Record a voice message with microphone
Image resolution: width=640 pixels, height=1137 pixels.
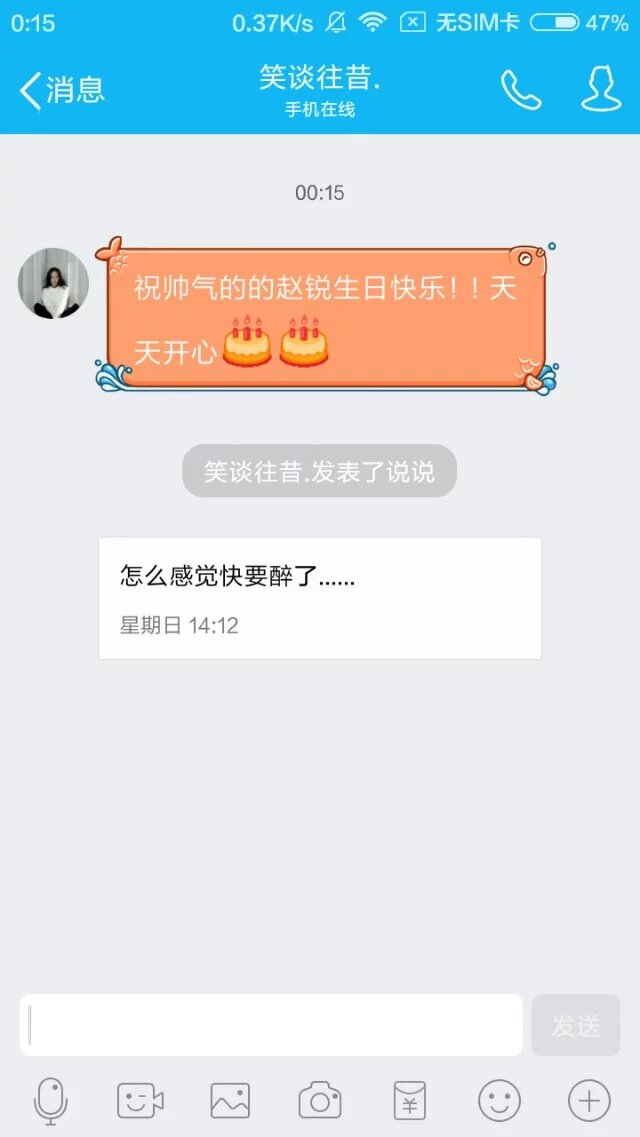click(x=50, y=1101)
